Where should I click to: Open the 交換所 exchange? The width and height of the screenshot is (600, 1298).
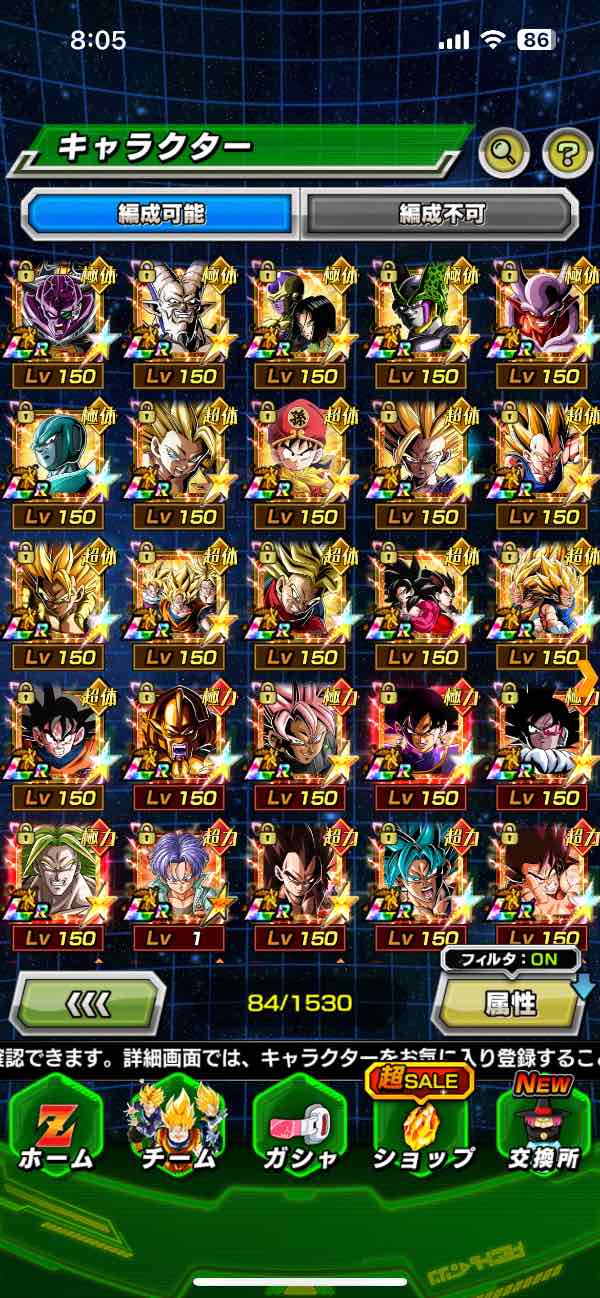543,1130
